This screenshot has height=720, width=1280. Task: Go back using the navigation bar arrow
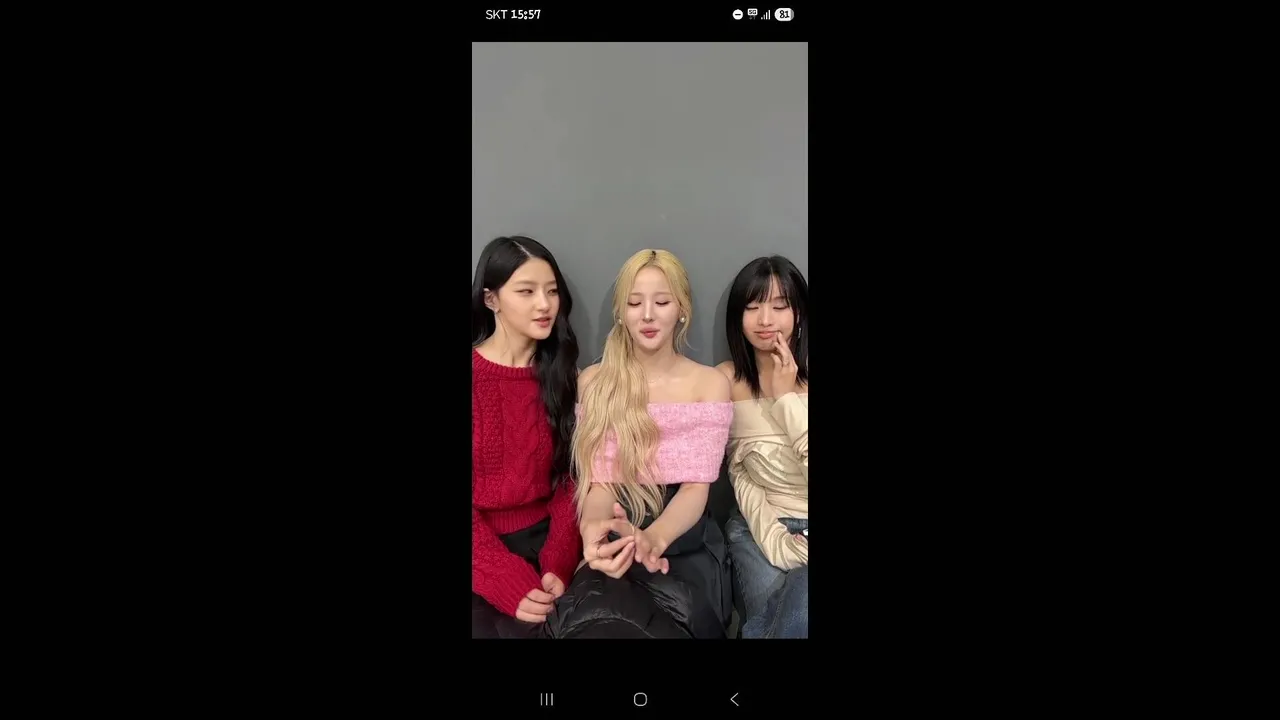point(734,699)
